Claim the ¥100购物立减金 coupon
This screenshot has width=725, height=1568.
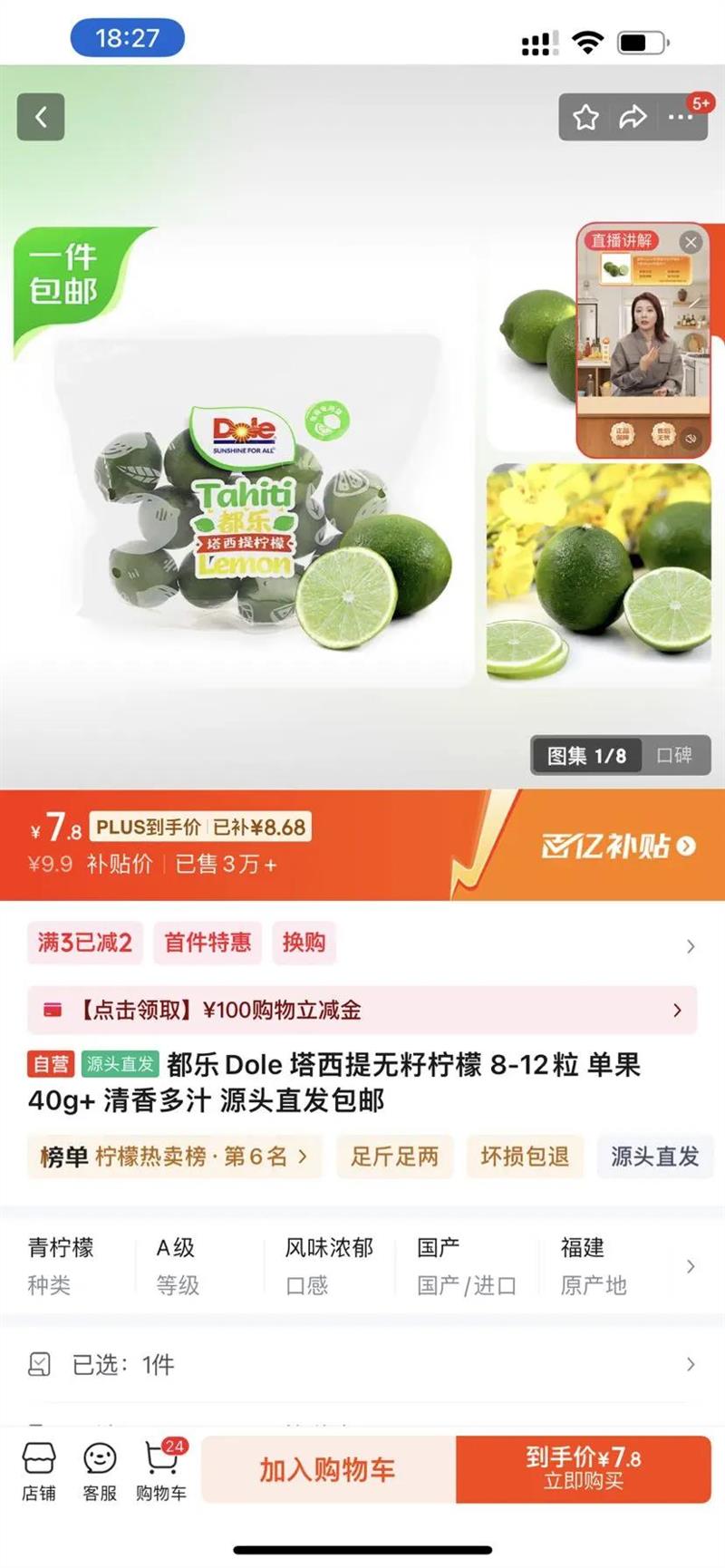[362, 1010]
